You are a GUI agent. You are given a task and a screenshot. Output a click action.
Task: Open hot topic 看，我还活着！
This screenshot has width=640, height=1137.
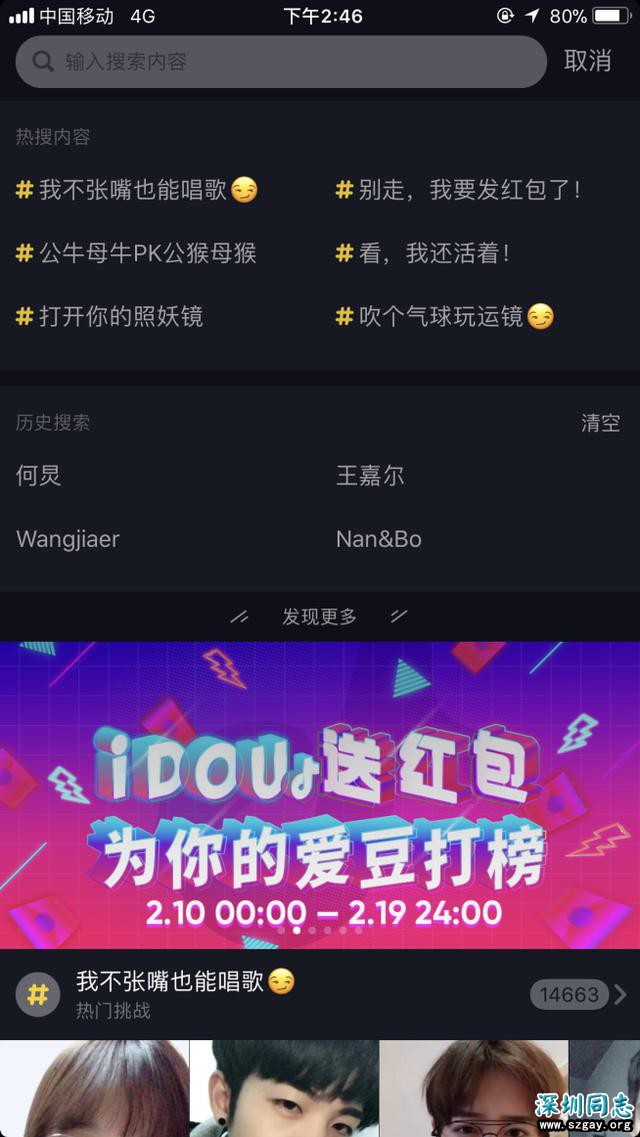424,253
